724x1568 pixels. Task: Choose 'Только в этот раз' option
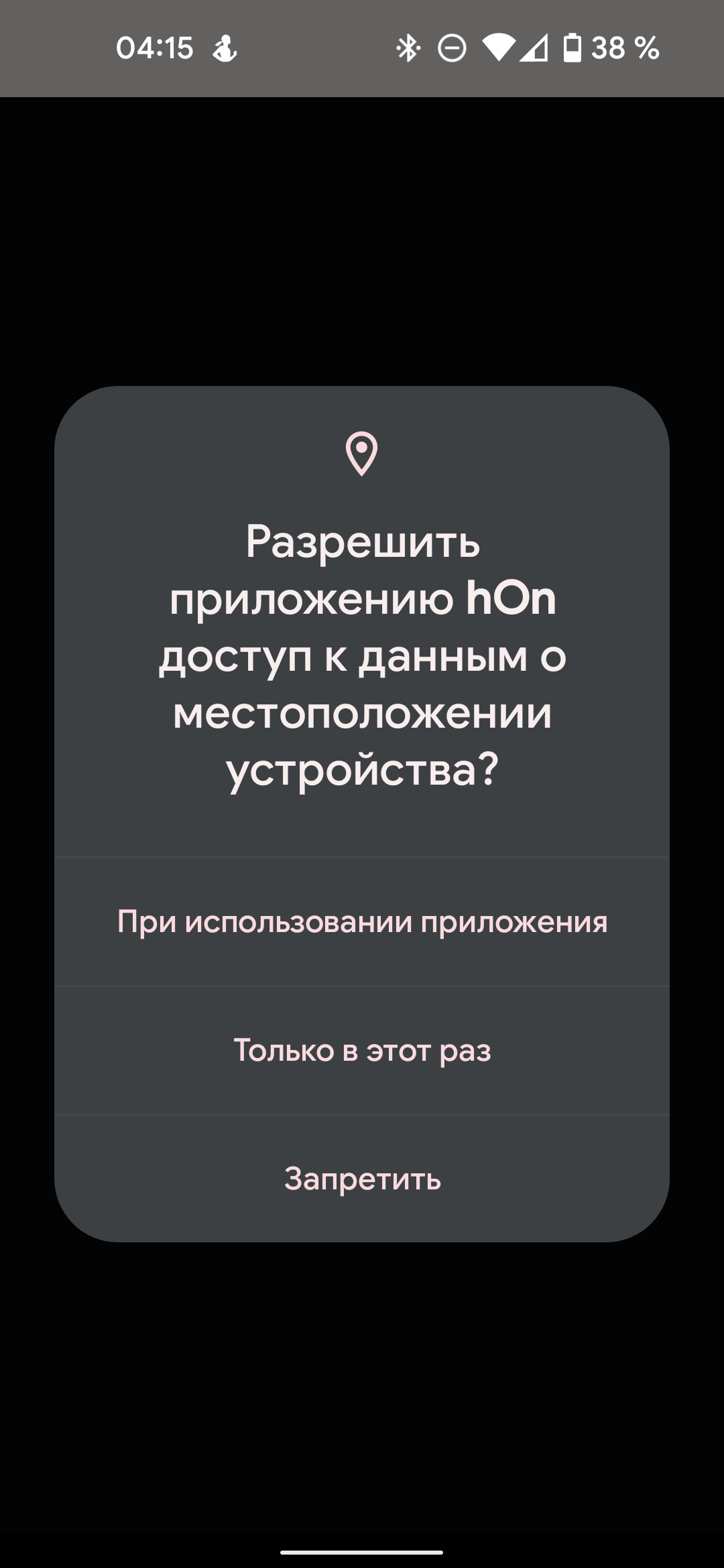click(x=362, y=1051)
